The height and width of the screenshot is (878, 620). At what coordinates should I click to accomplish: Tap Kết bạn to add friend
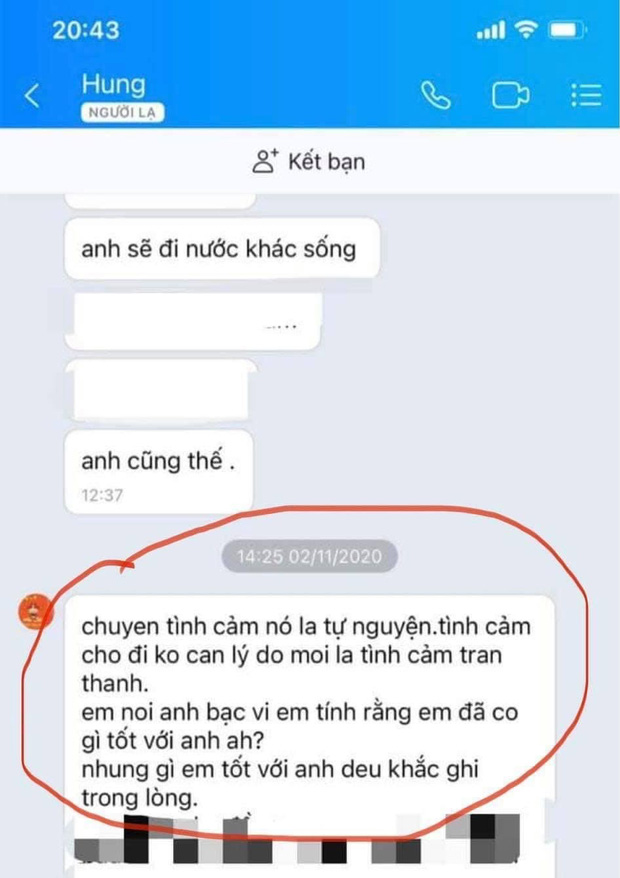tap(308, 160)
